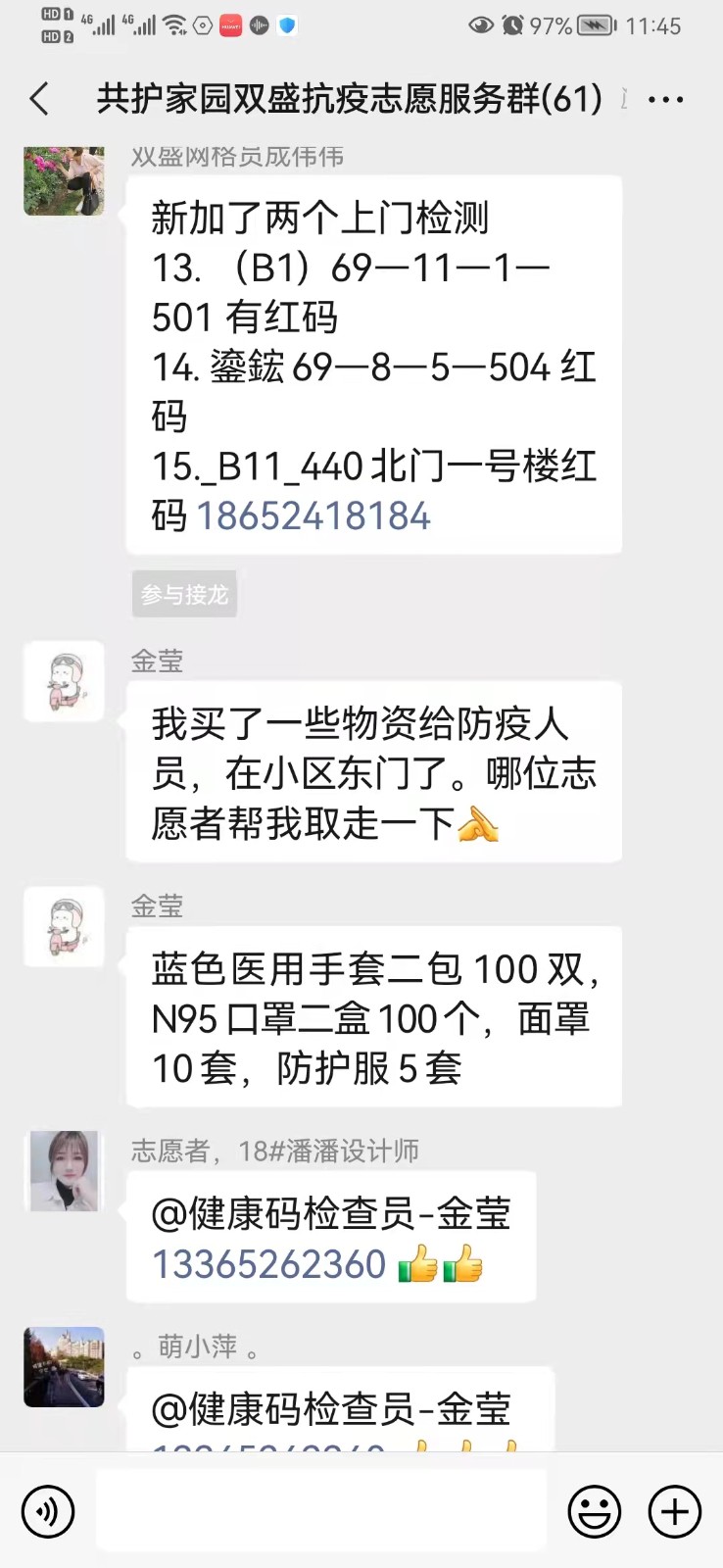Switch to voice message input

pos(47,1511)
